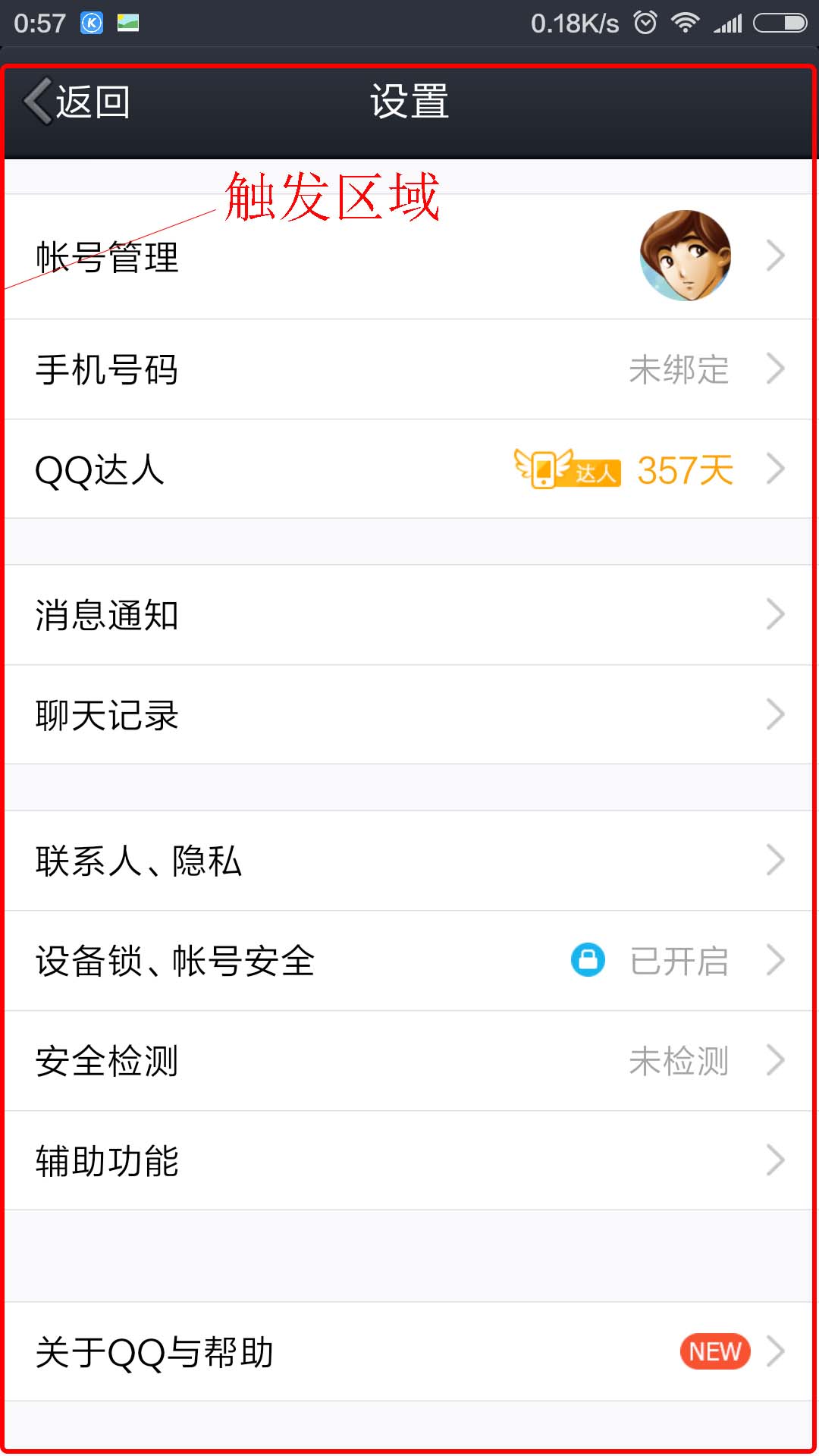Open 安全检测 security check
The width and height of the screenshot is (819, 1456).
point(409,1060)
